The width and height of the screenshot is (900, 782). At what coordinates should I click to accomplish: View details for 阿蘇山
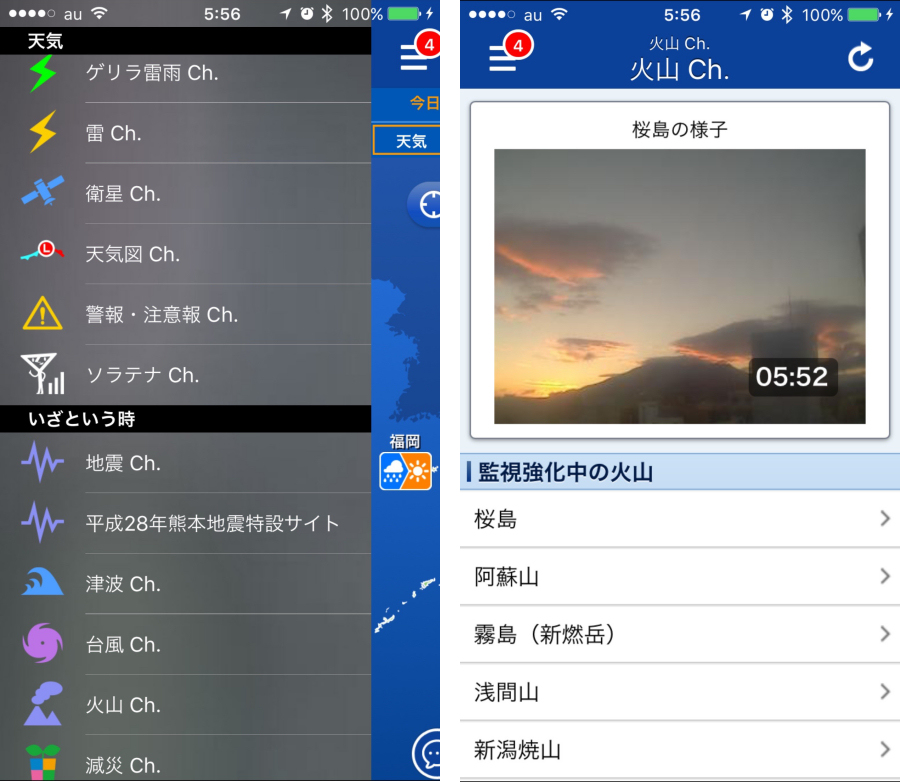(679, 577)
